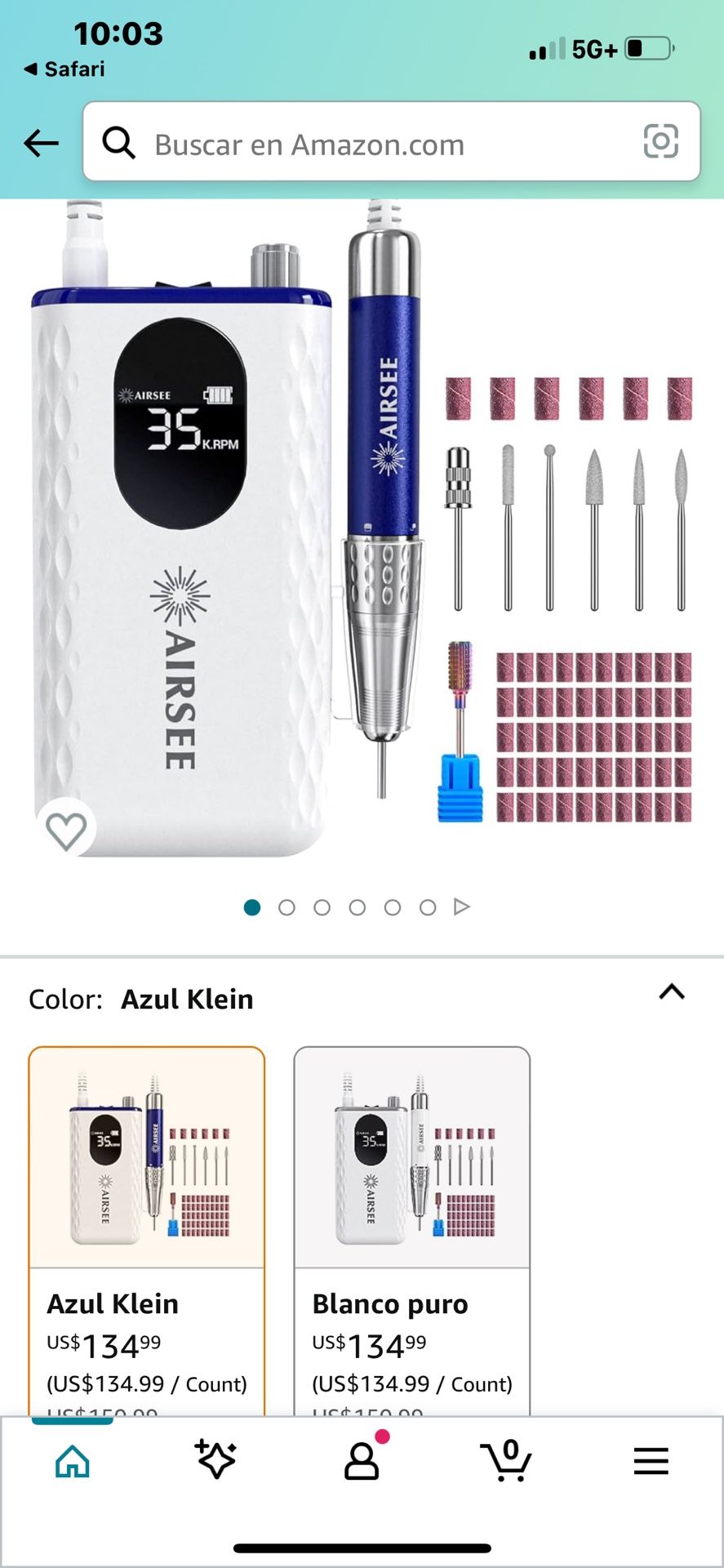Screen dimensions: 724x1568
Task: Add product to wishlist with heart icon
Action: pyautogui.click(x=66, y=831)
